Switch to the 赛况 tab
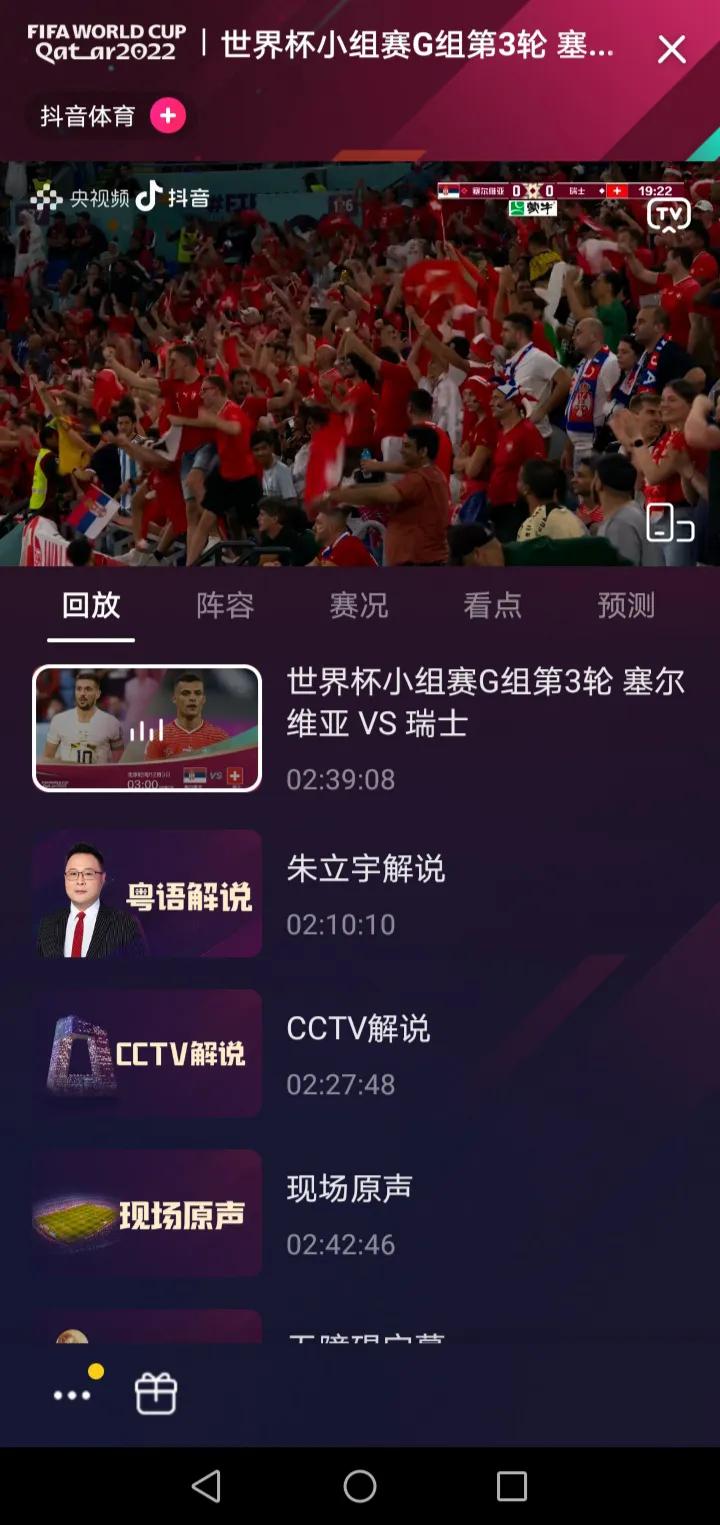720x1525 pixels. tap(358, 605)
